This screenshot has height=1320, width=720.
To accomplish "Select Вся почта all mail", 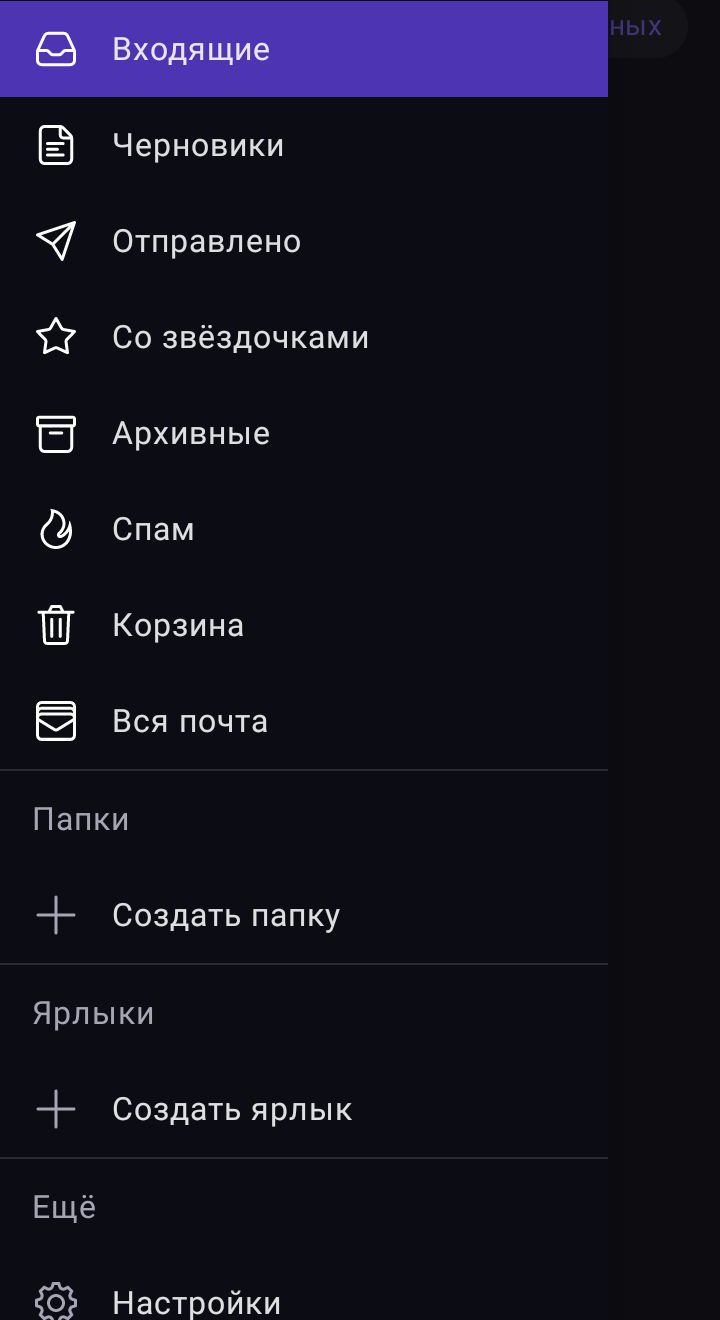I will point(304,721).
